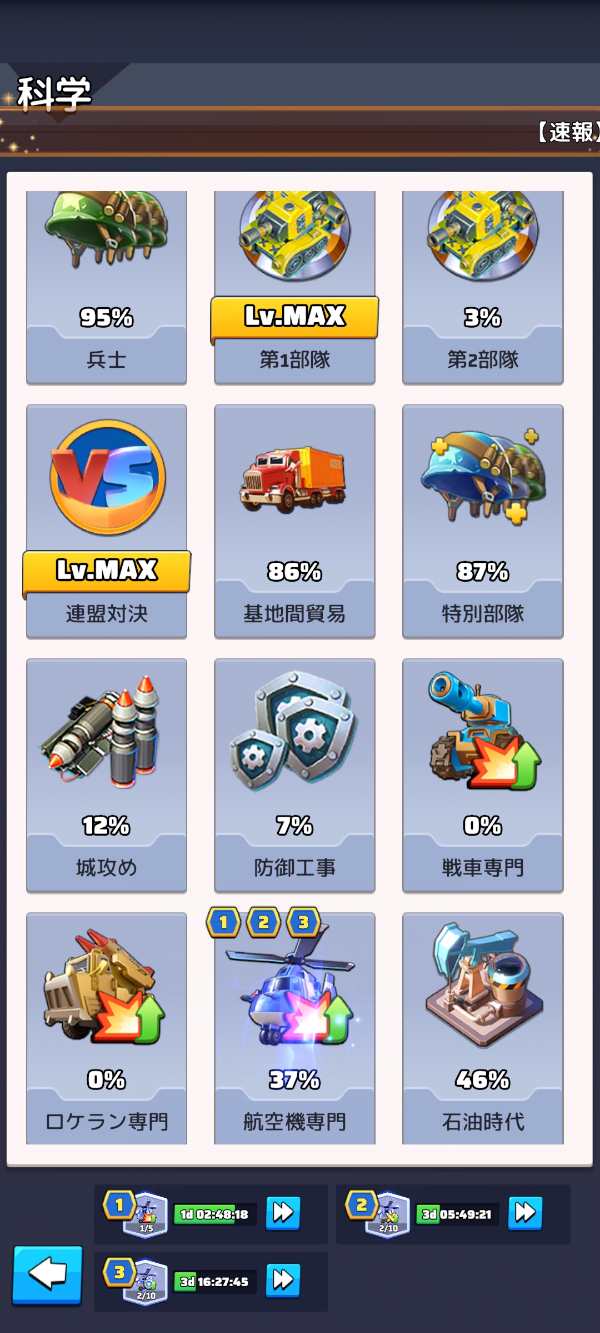
Task: Open the 連盟対決 research card
Action: point(106,520)
